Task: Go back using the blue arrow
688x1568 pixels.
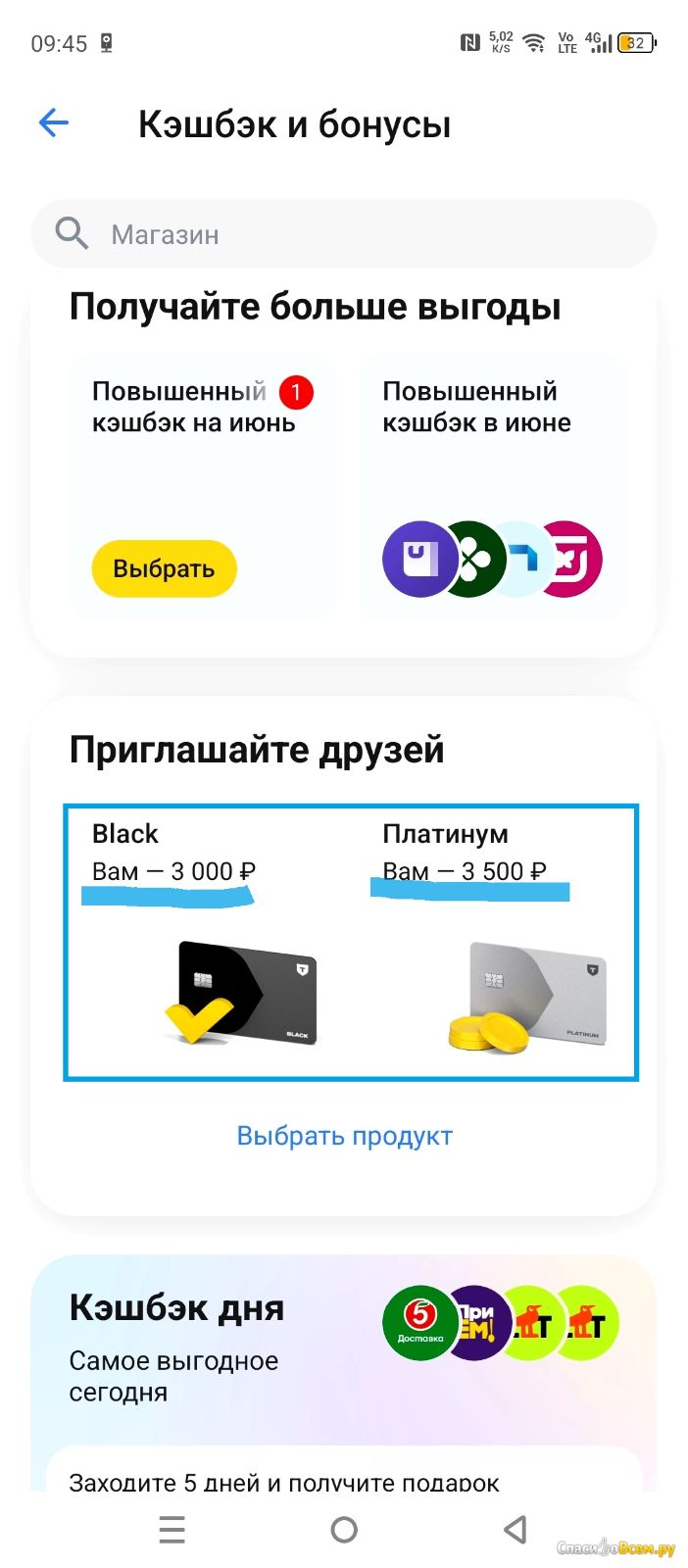Action: tap(54, 123)
